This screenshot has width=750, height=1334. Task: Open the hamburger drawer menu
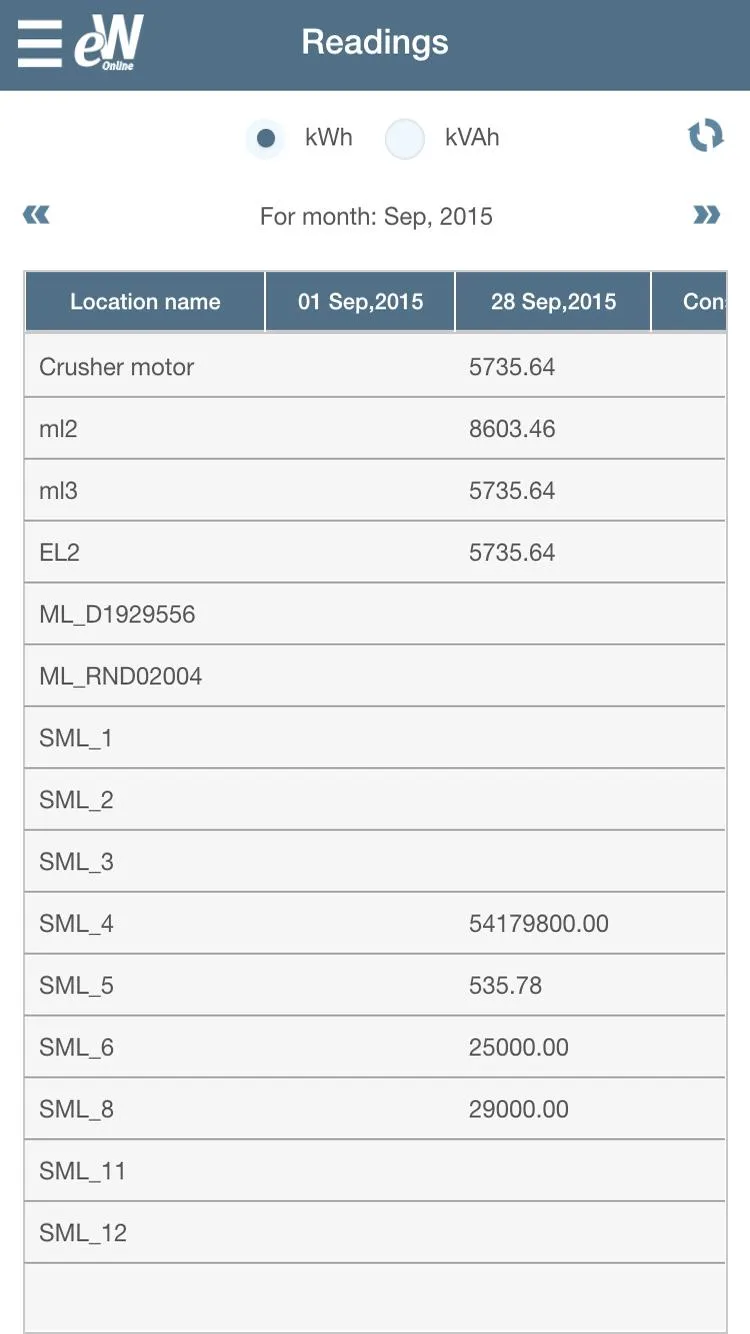click(x=40, y=43)
